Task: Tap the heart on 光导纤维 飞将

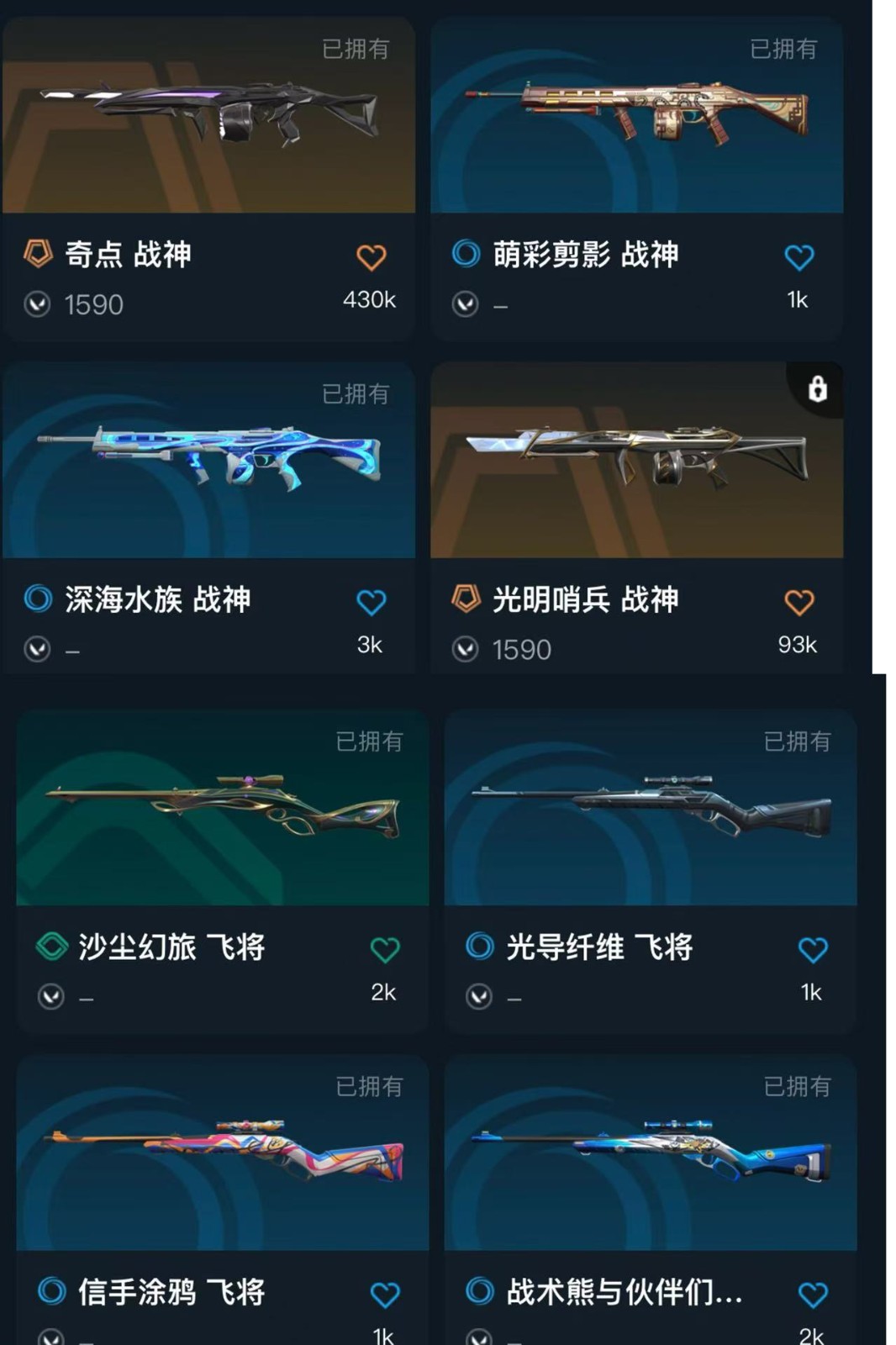Action: (x=813, y=950)
